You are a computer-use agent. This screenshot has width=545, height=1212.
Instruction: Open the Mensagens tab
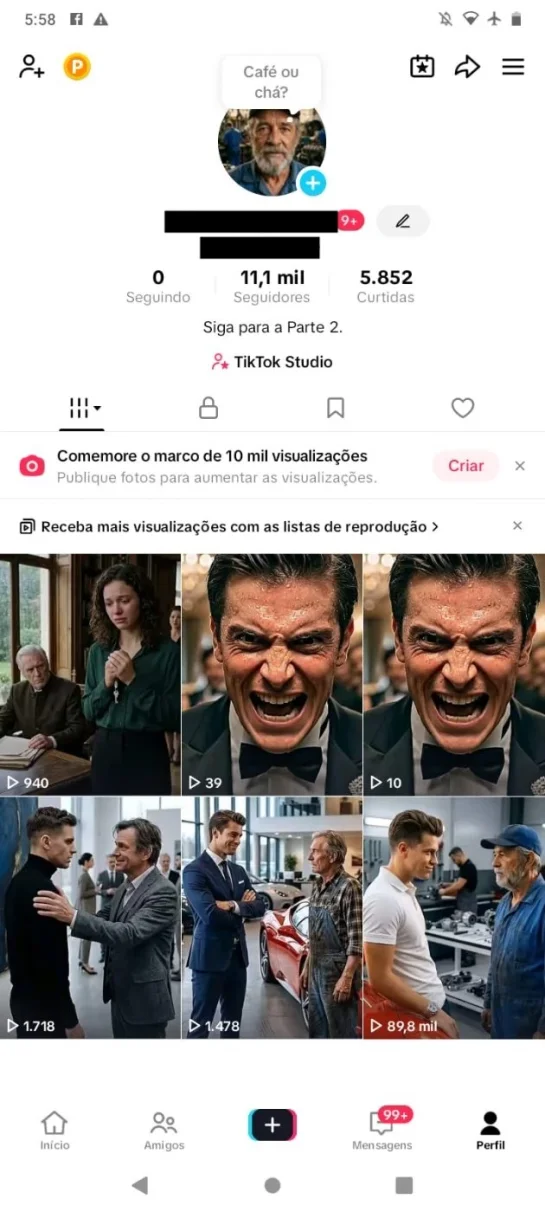point(382,1130)
